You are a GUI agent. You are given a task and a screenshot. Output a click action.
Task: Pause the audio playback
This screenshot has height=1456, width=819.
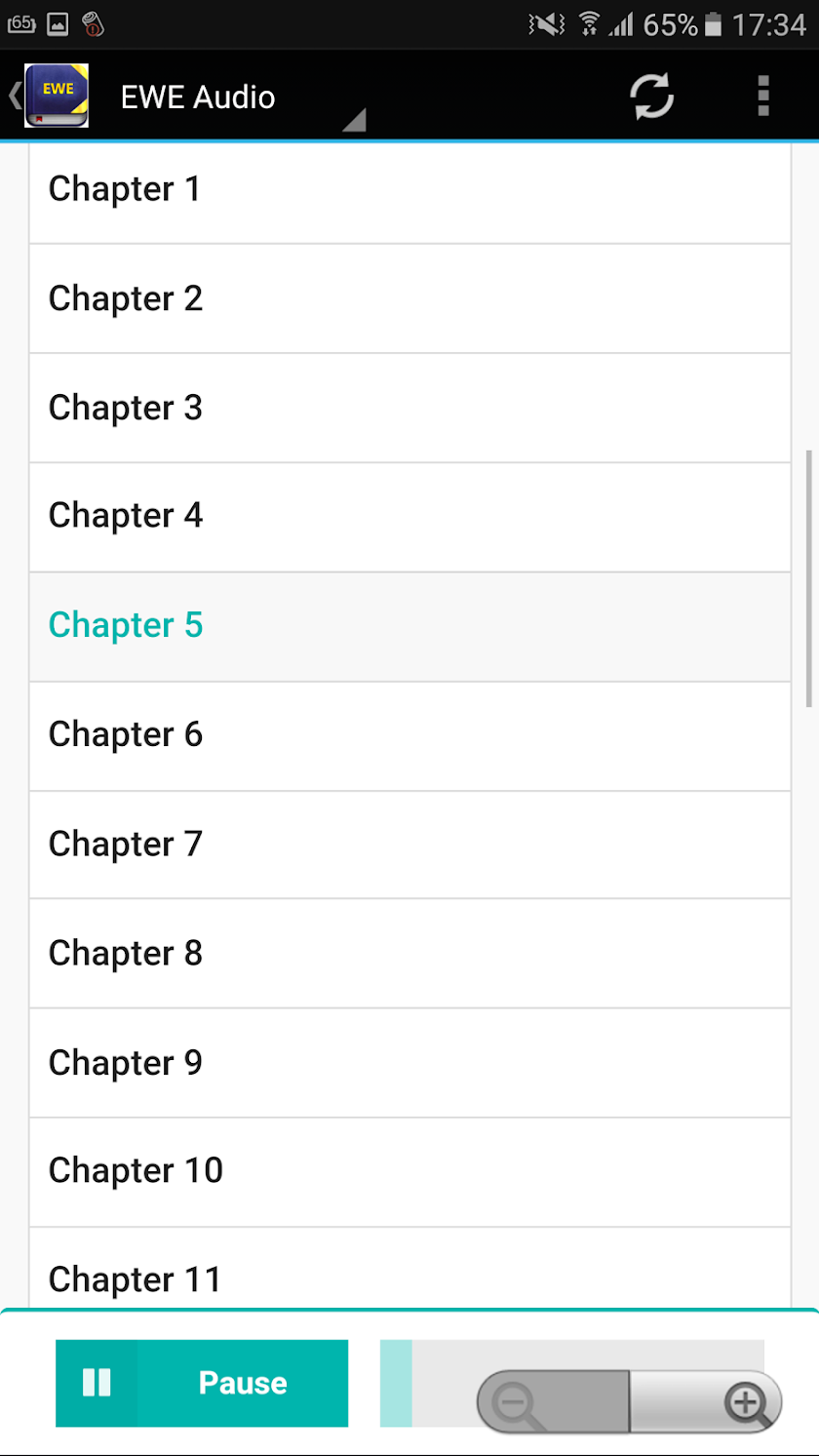pyautogui.click(x=202, y=1383)
